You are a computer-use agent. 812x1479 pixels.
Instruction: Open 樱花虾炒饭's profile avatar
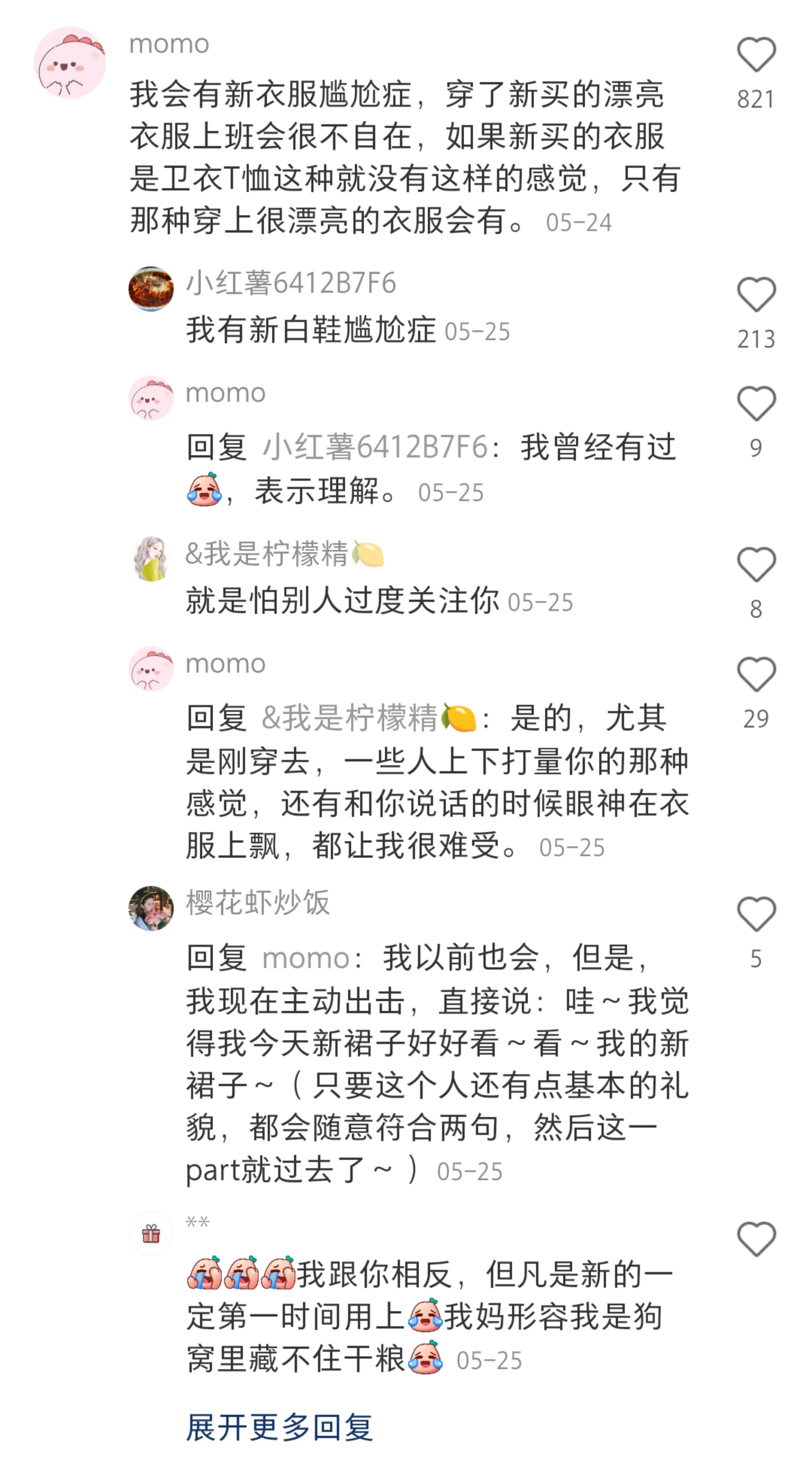(x=151, y=908)
